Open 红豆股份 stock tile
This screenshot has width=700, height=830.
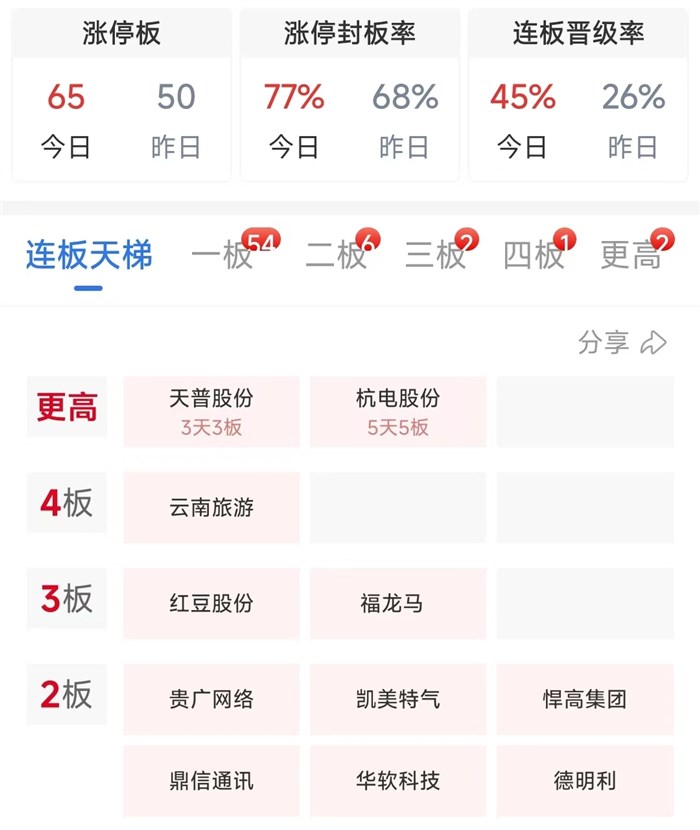pos(211,603)
